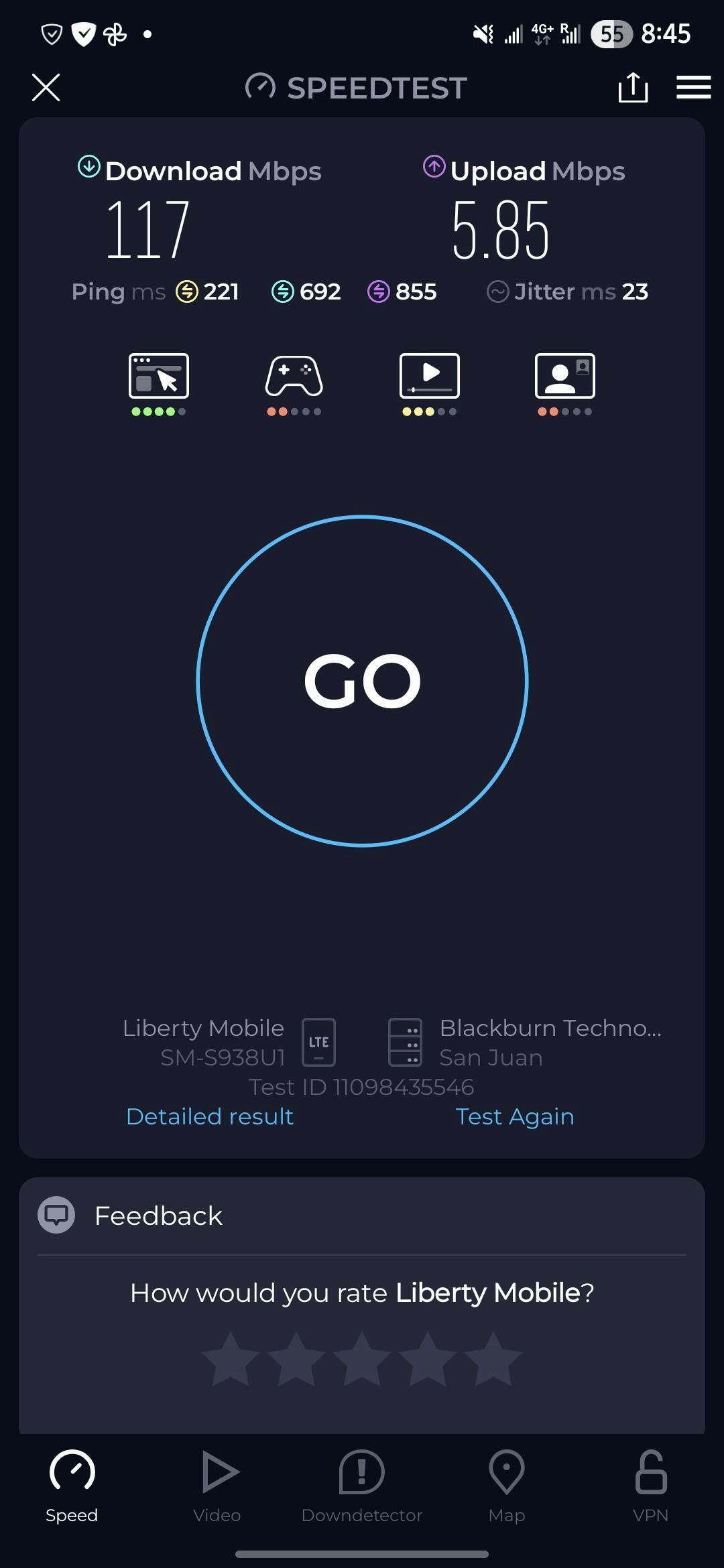Tap Test Again
This screenshot has height=1568, width=724.
tap(515, 1116)
